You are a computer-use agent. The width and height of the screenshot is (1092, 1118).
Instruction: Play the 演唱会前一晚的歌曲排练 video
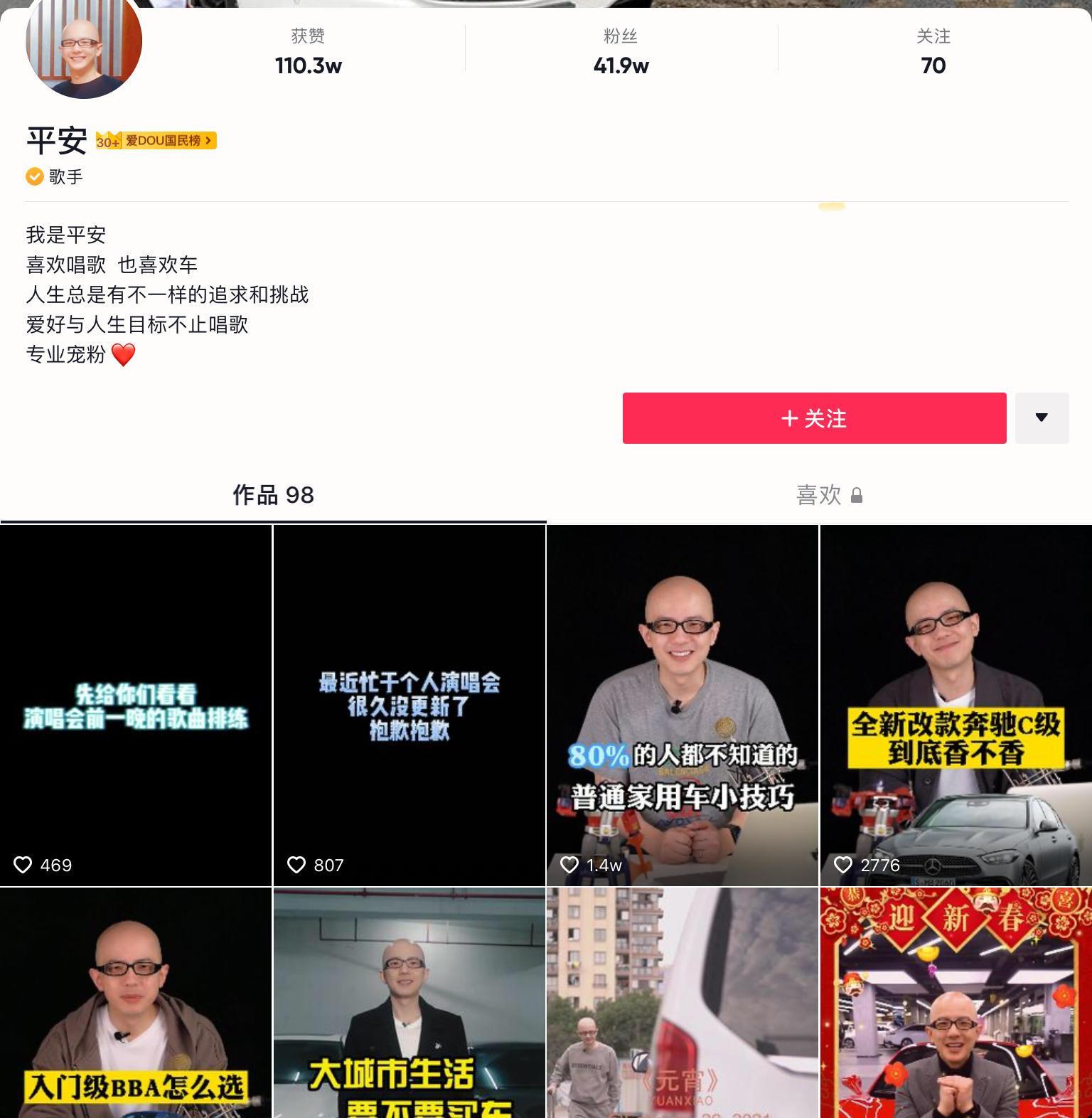pos(136,706)
